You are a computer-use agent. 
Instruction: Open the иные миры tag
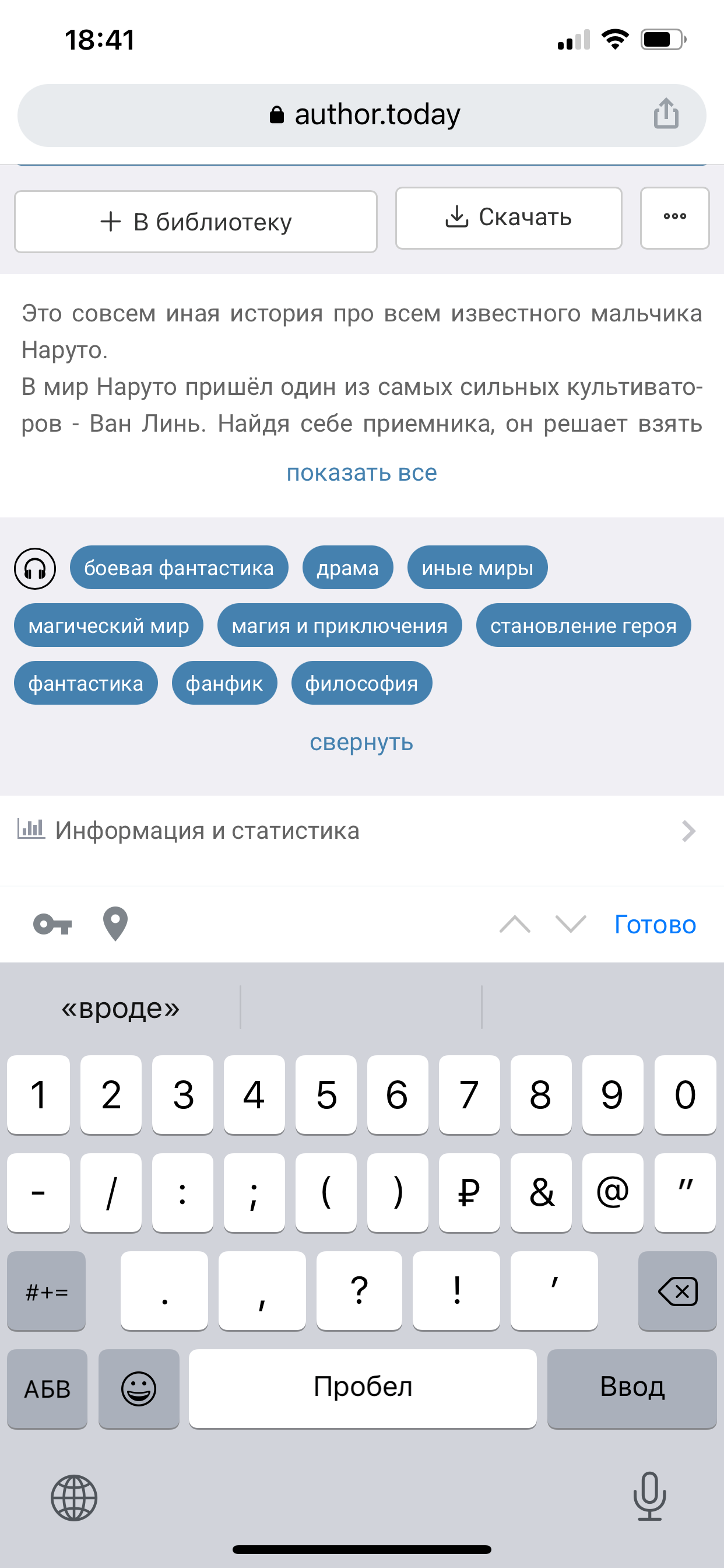click(x=477, y=568)
